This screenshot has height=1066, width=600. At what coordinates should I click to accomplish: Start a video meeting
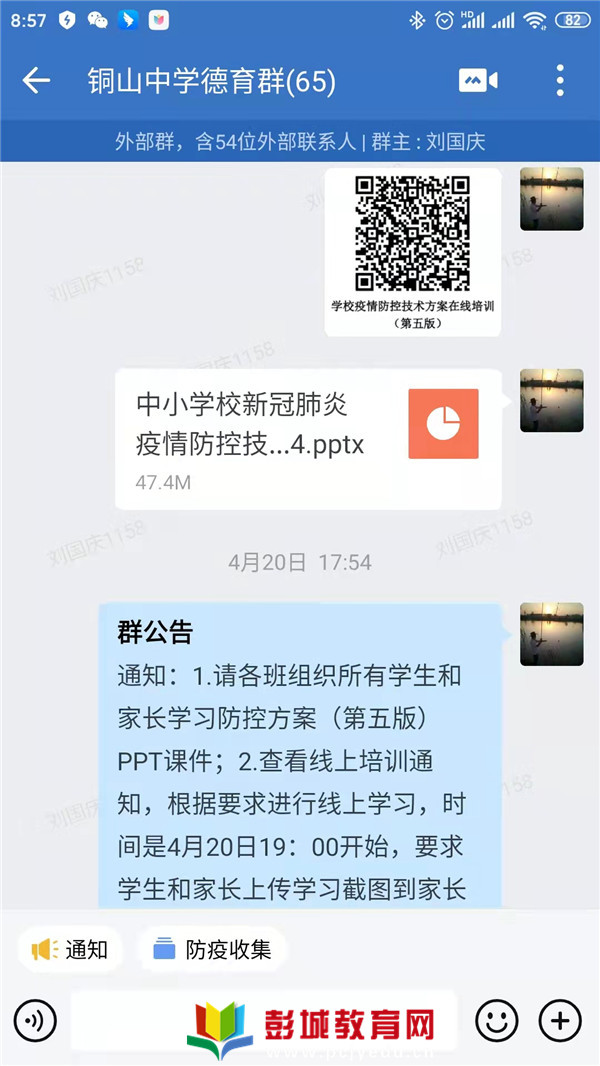(478, 81)
